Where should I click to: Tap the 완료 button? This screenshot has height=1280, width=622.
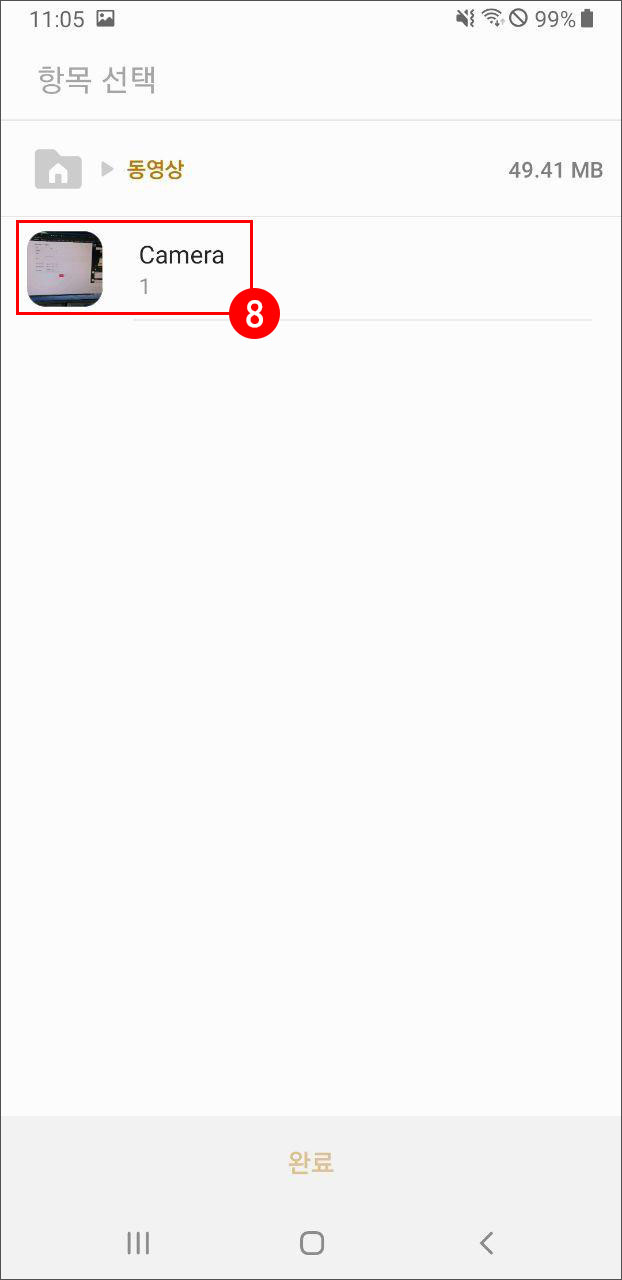coord(311,1162)
